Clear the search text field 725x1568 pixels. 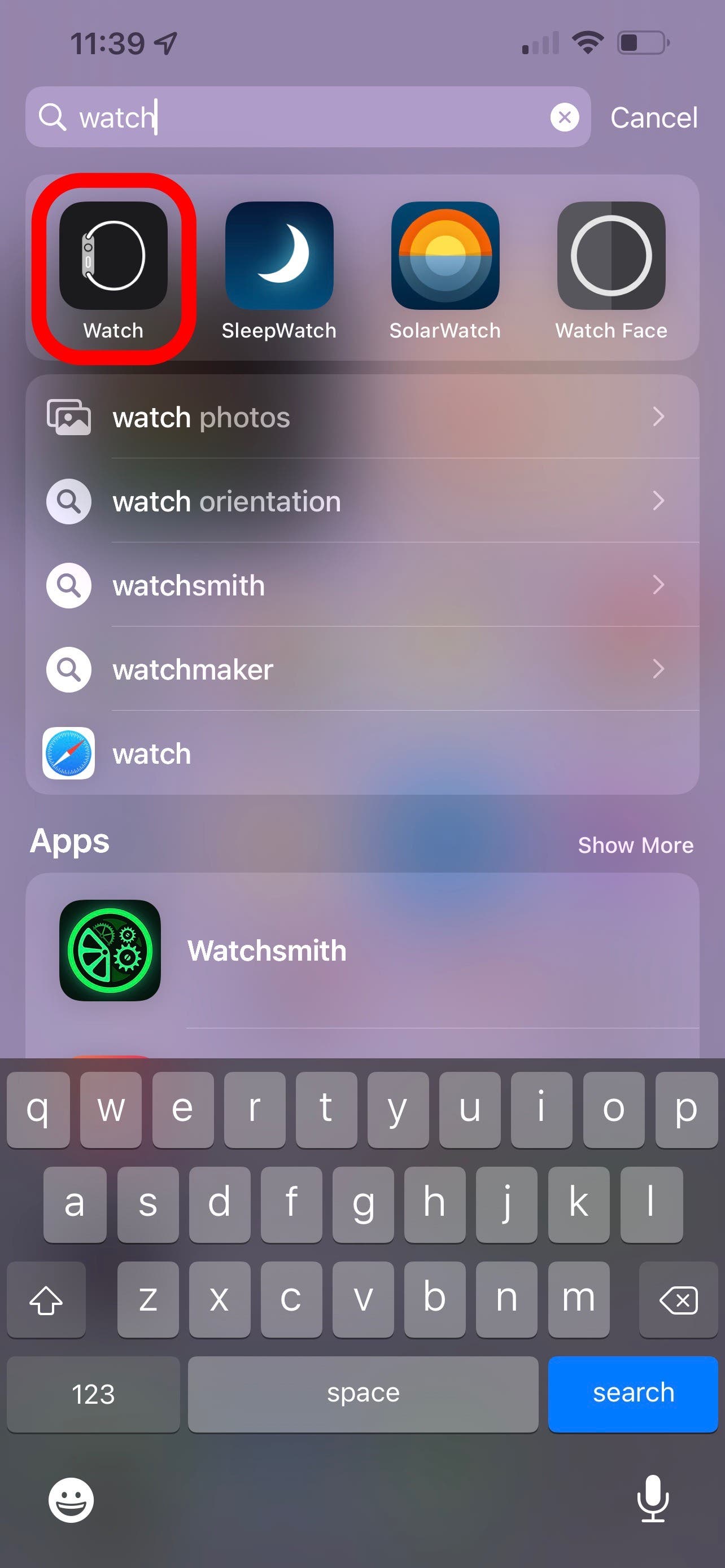click(x=564, y=117)
